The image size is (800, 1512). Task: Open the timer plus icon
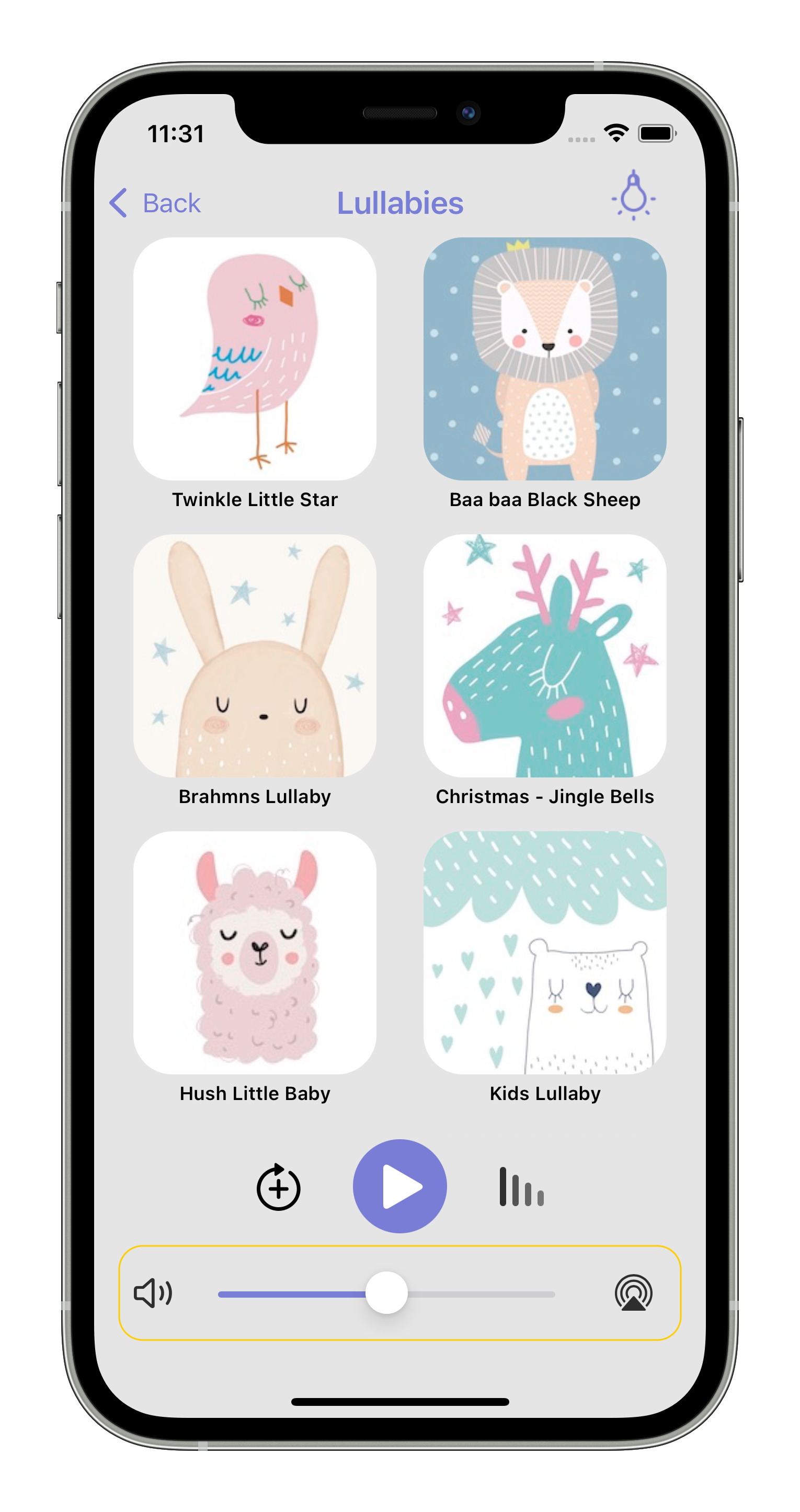(278, 1187)
